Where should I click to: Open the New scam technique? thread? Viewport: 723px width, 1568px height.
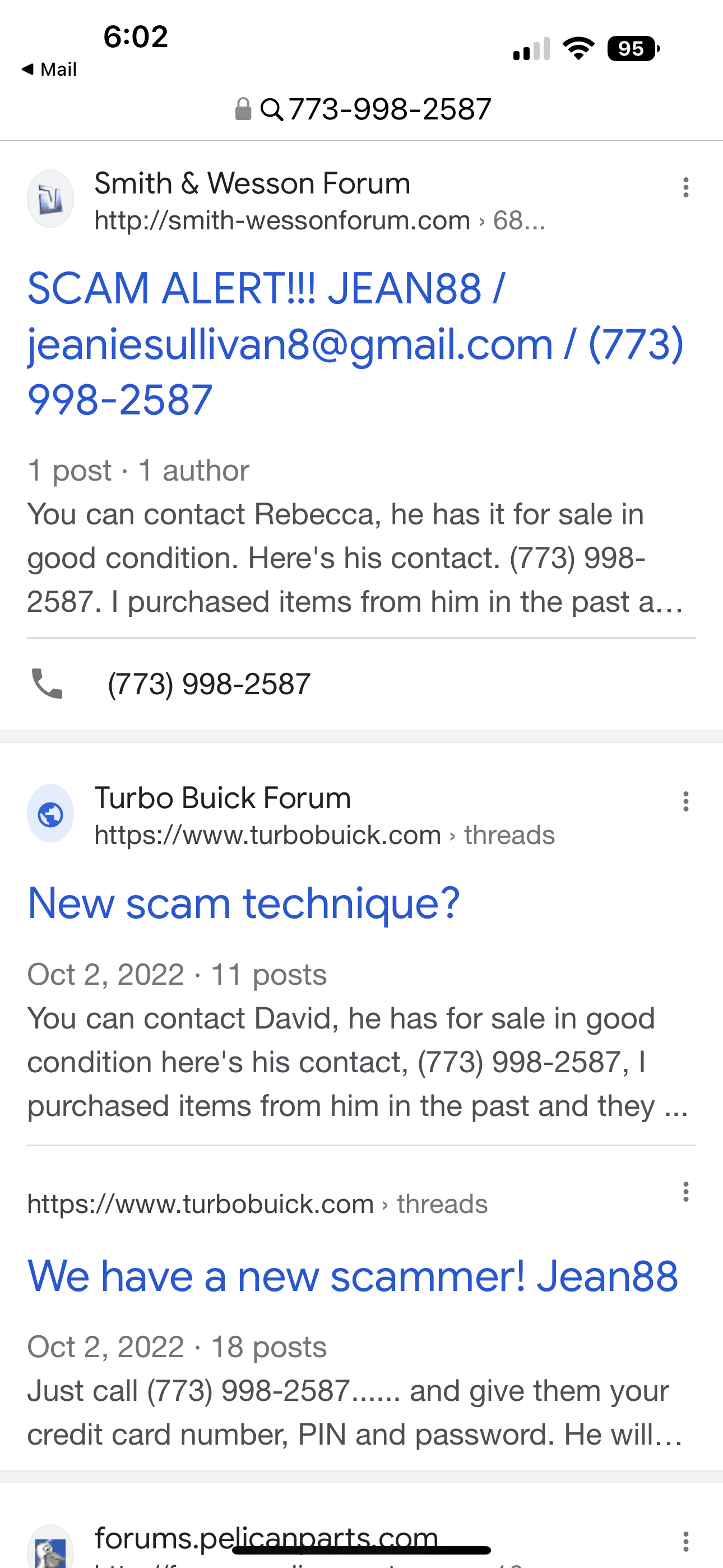(243, 903)
